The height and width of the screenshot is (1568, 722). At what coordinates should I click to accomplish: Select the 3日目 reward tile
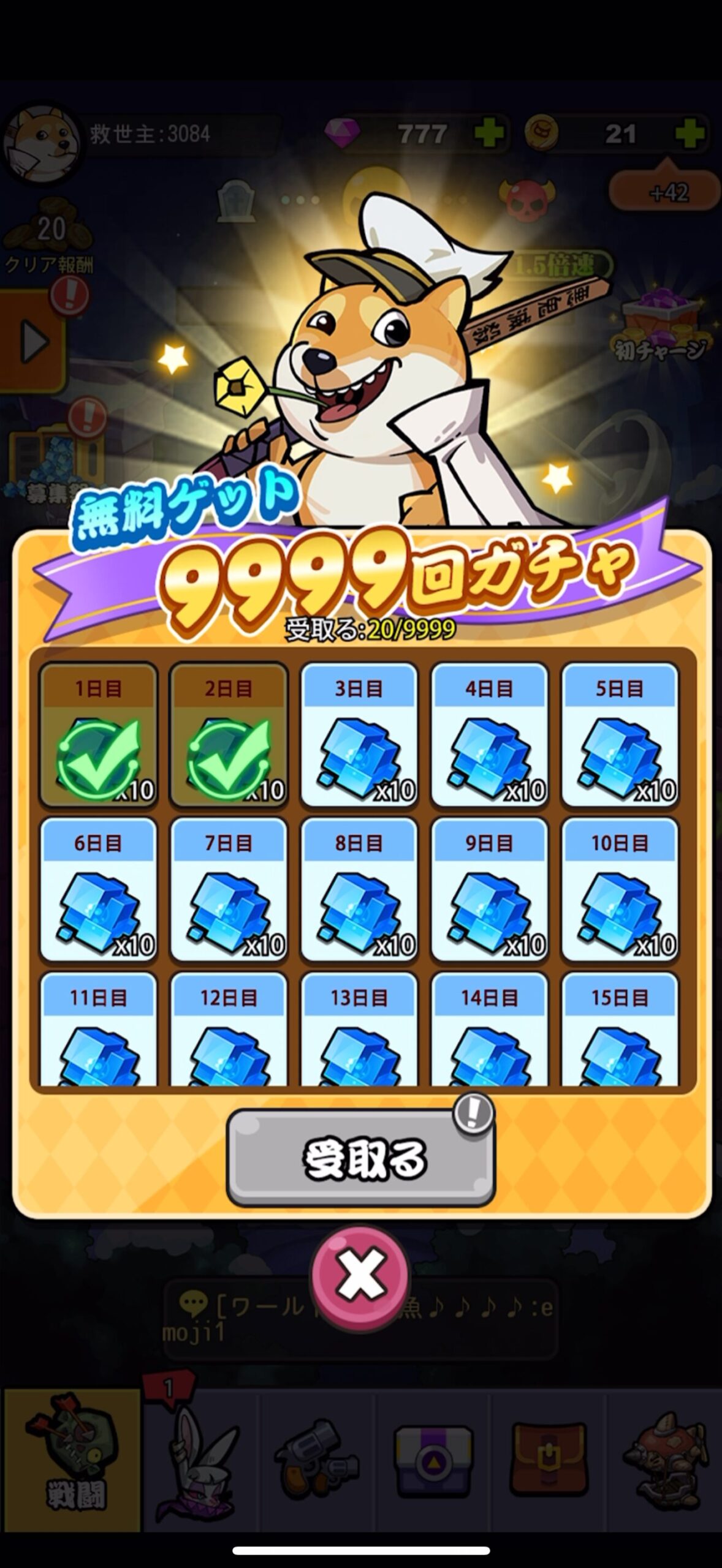pos(359,735)
